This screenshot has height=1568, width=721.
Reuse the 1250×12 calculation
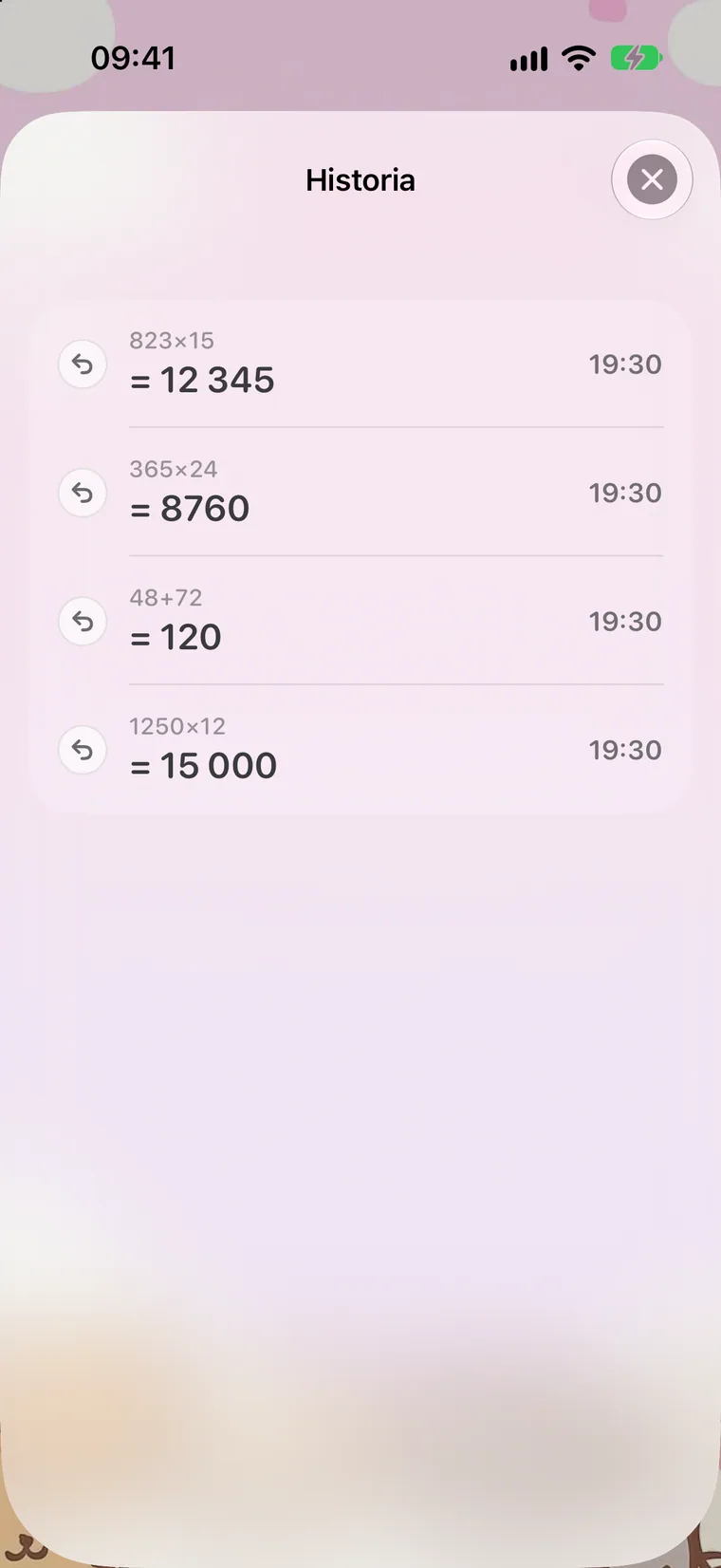click(83, 750)
